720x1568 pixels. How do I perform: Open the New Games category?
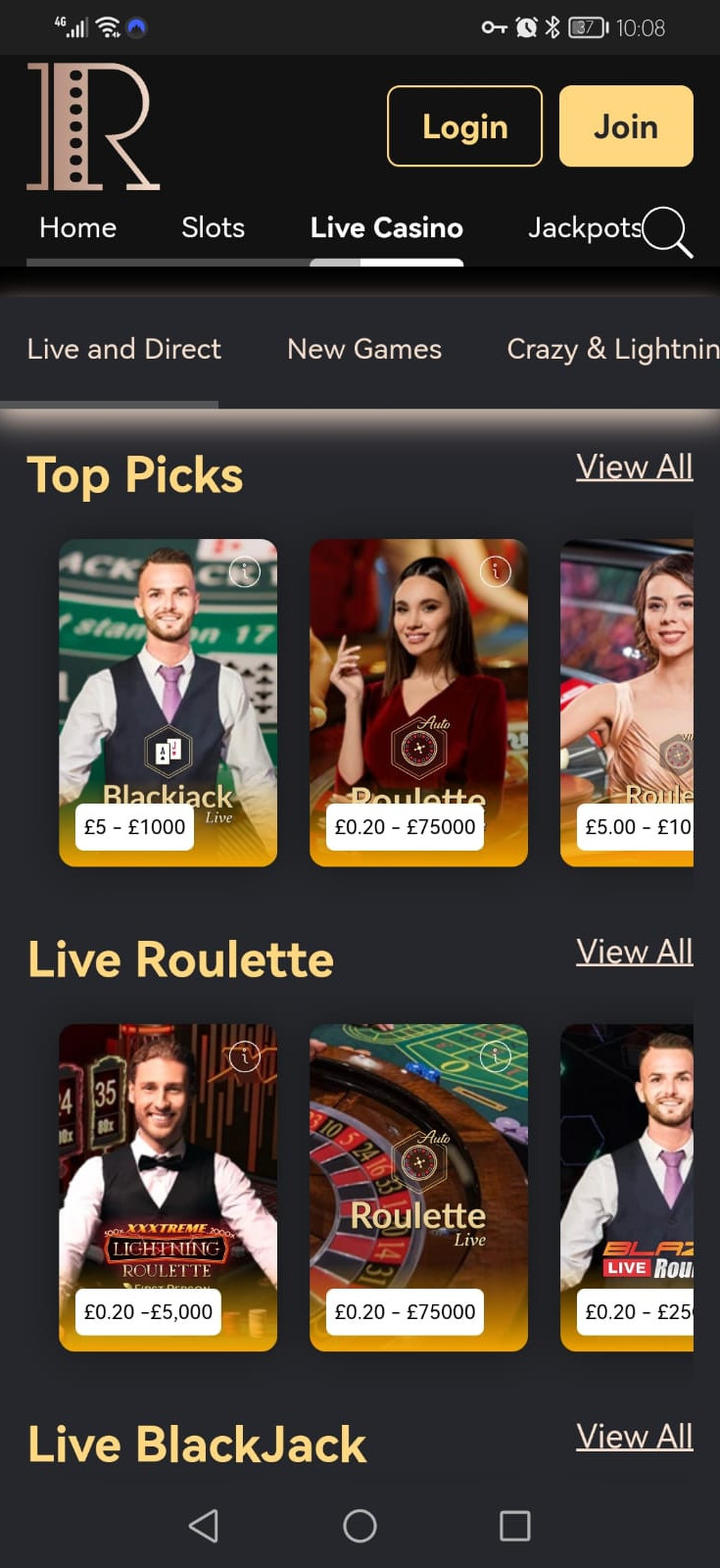tap(363, 349)
